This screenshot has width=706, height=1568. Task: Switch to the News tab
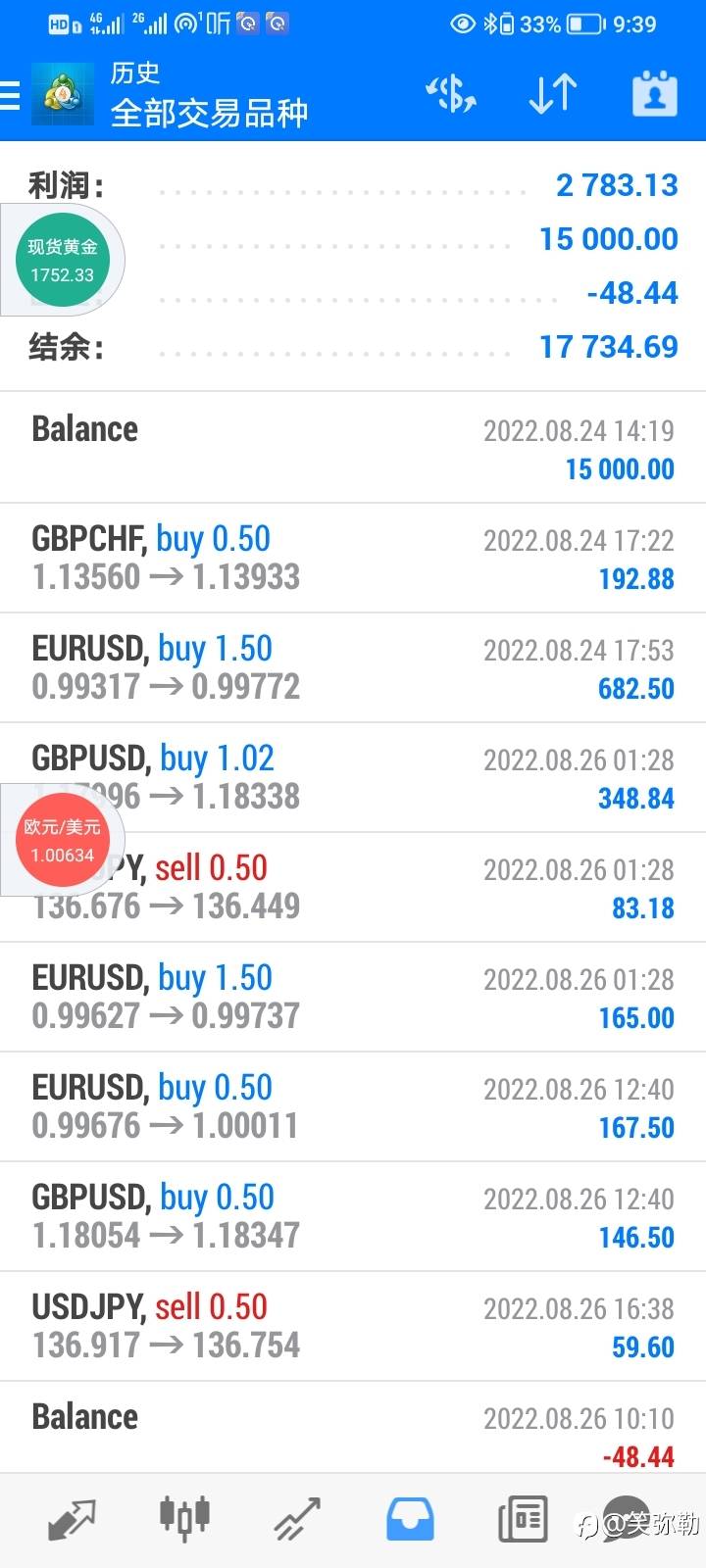pos(523,1520)
